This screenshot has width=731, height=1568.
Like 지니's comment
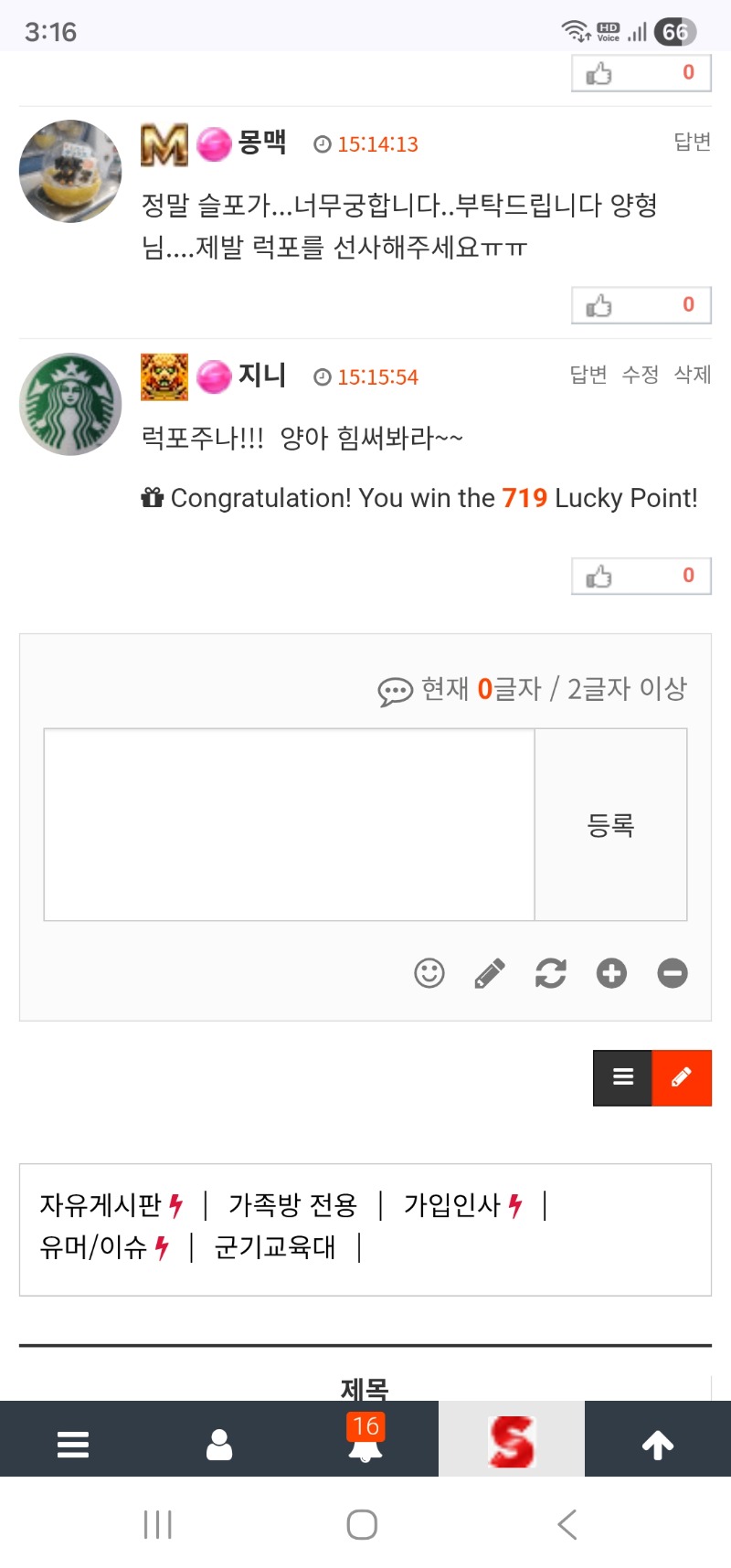(641, 576)
